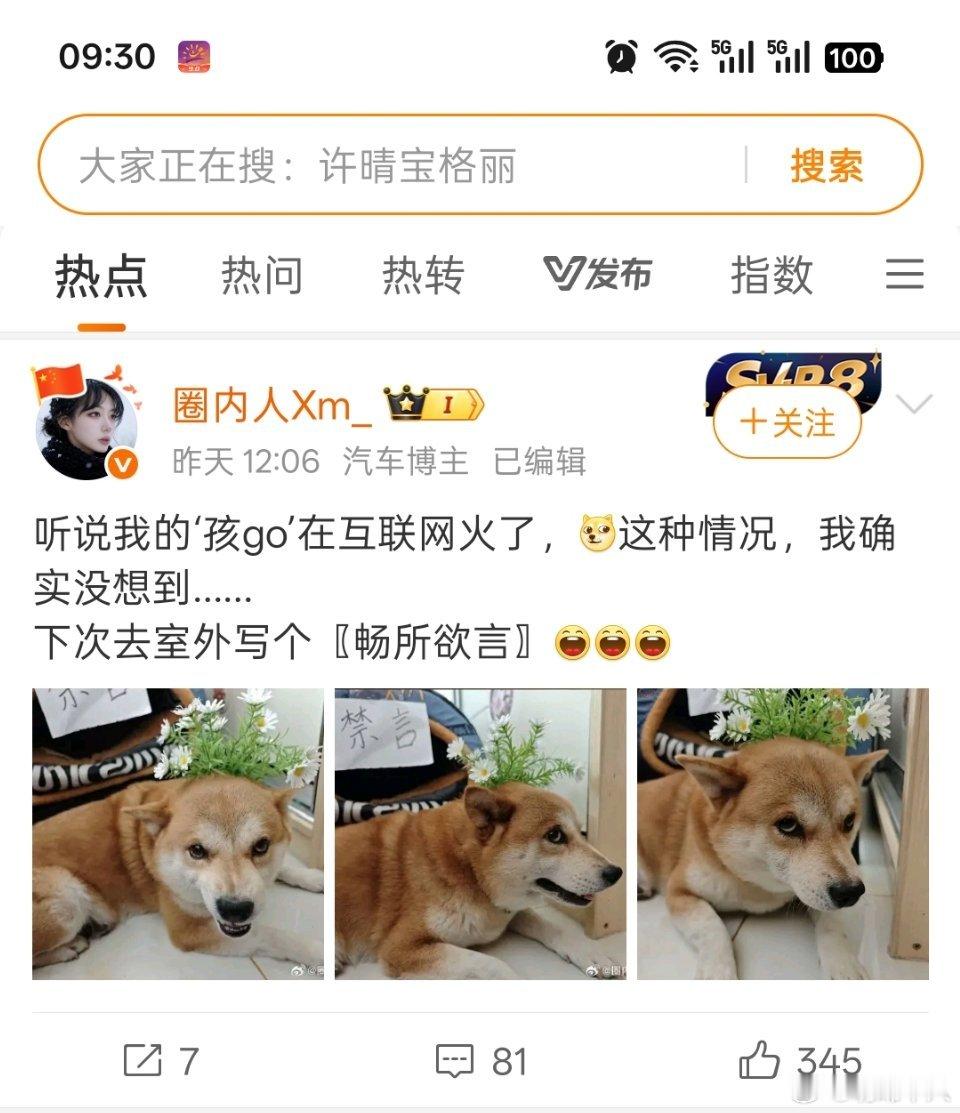Viewport: 960px width, 1113px height.
Task: Open the hamburger menu at the tab bar's end
Action: [905, 276]
